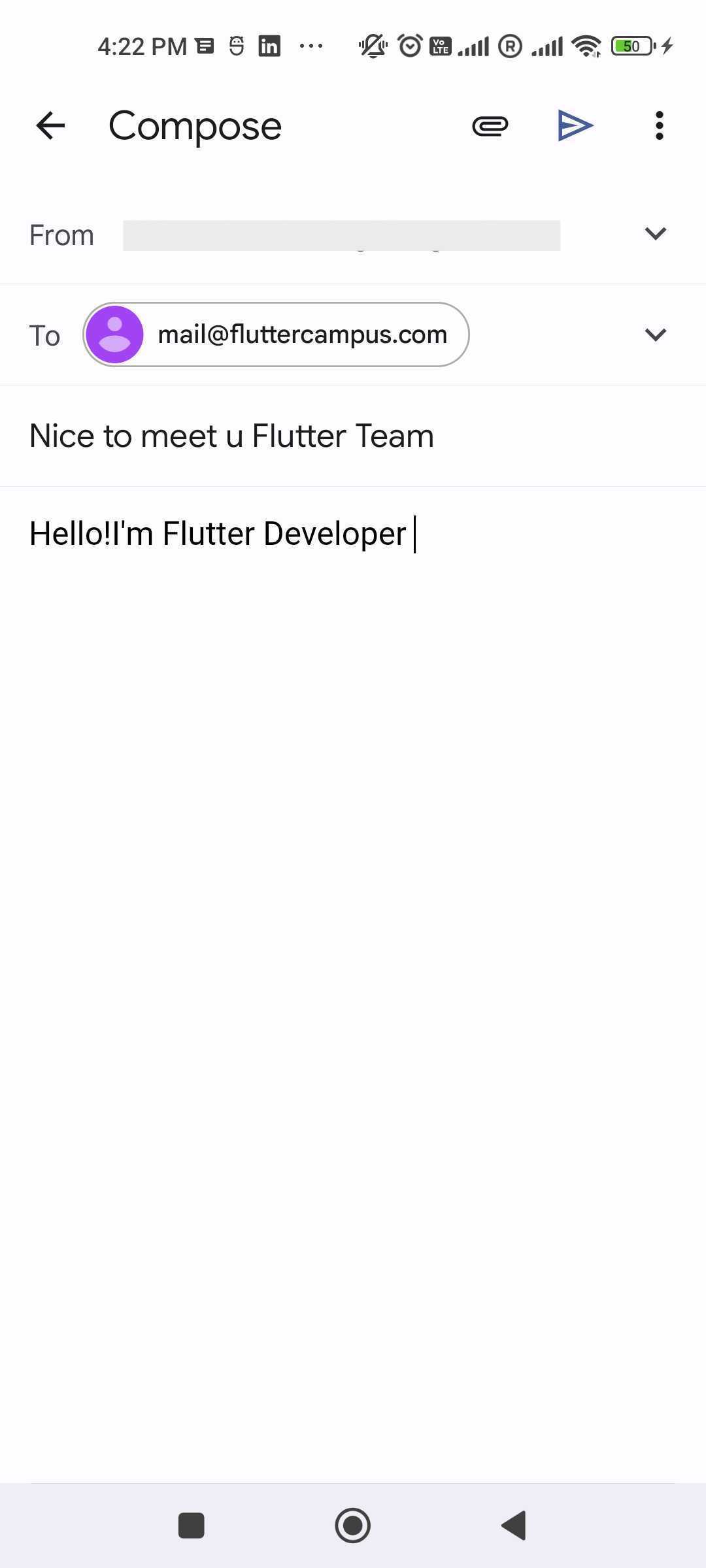This screenshot has height=1568, width=706.
Task: Expand the From account dropdown
Action: coord(655,234)
